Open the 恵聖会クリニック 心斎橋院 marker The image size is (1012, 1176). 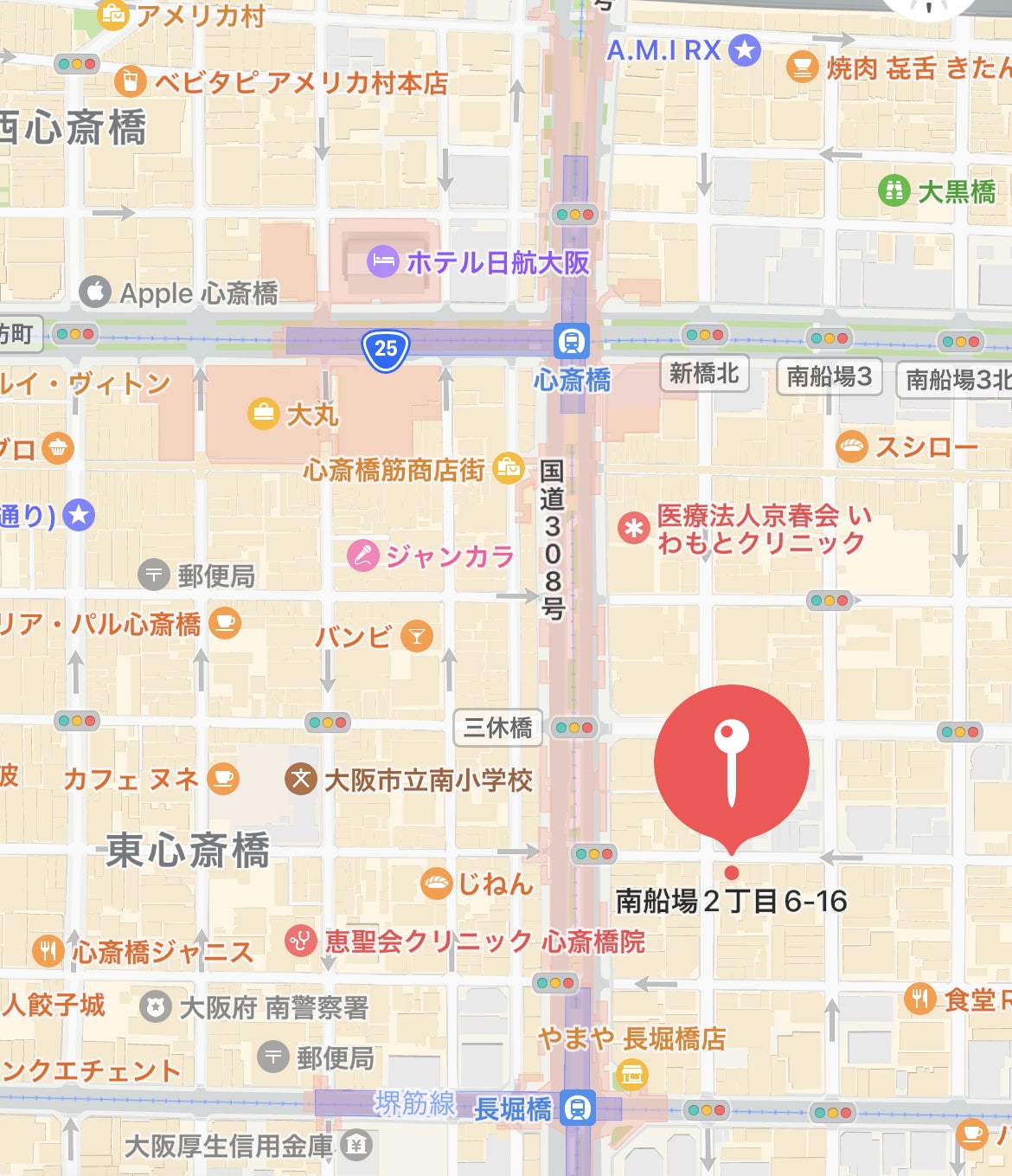pos(300,941)
